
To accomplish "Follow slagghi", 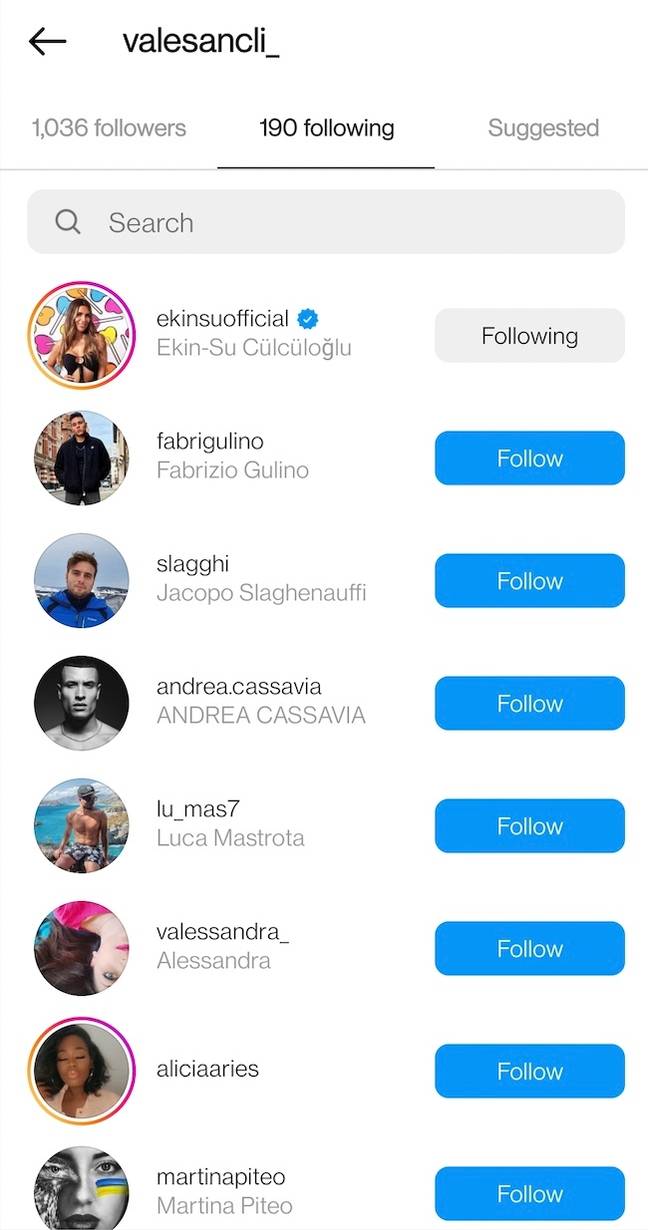I will pos(529,581).
